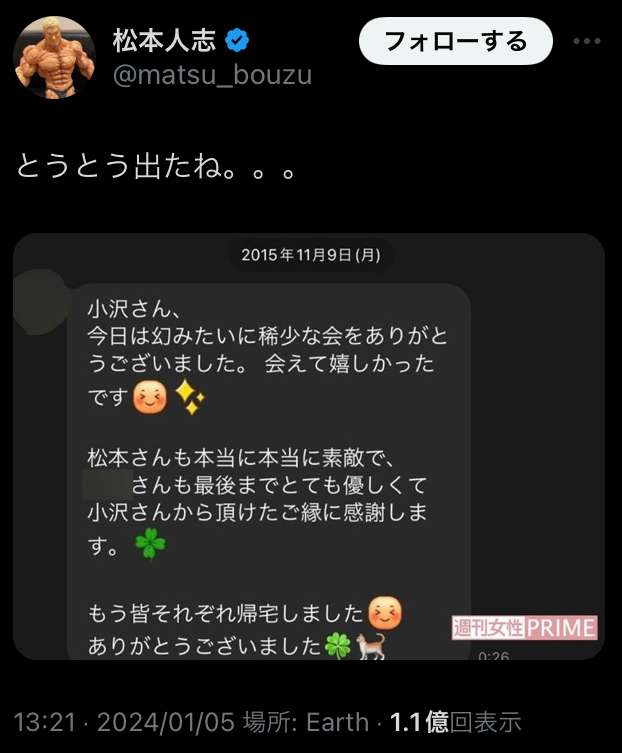Screen dimensions: 622x753
Task: Follow the @matsu_bouzu account
Action: [455, 41]
